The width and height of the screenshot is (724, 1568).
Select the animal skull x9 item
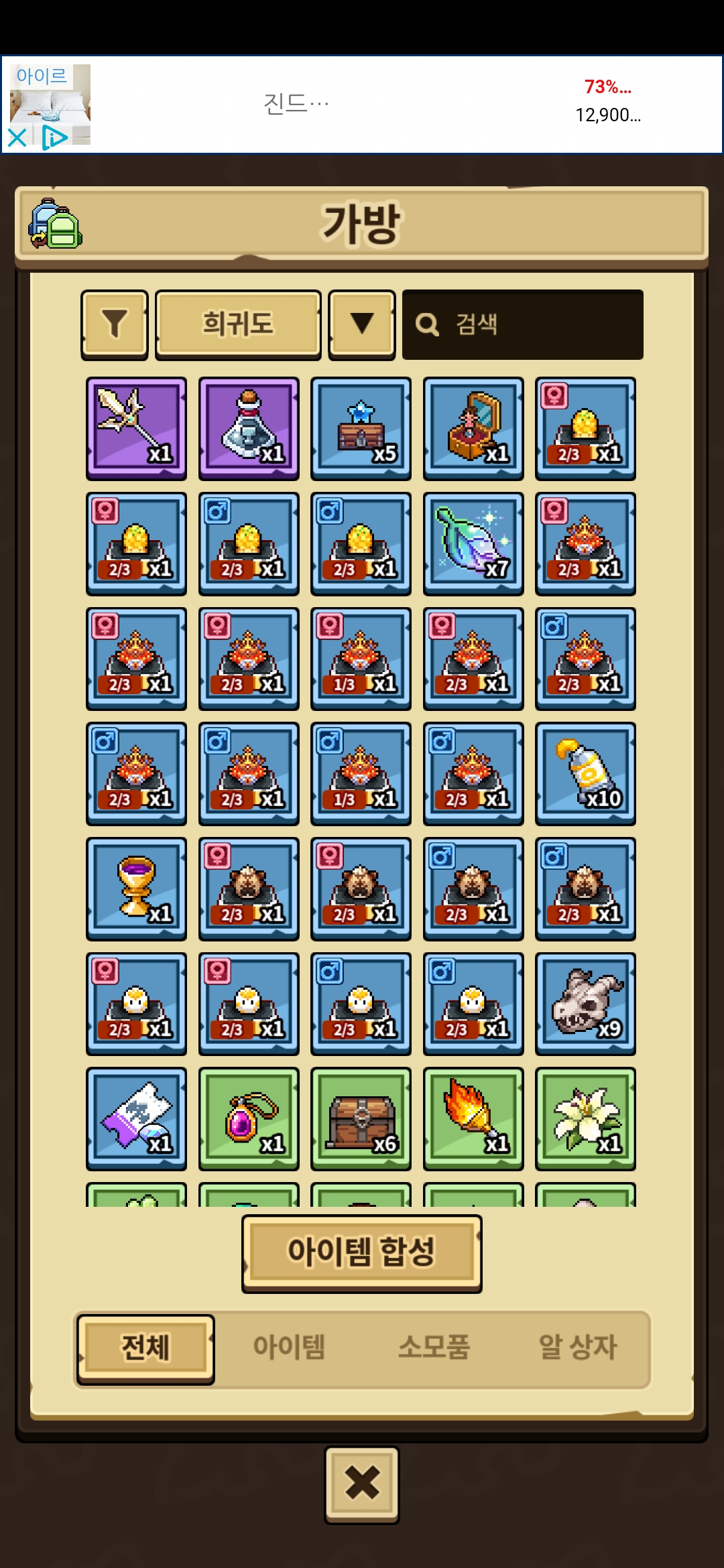585,1004
